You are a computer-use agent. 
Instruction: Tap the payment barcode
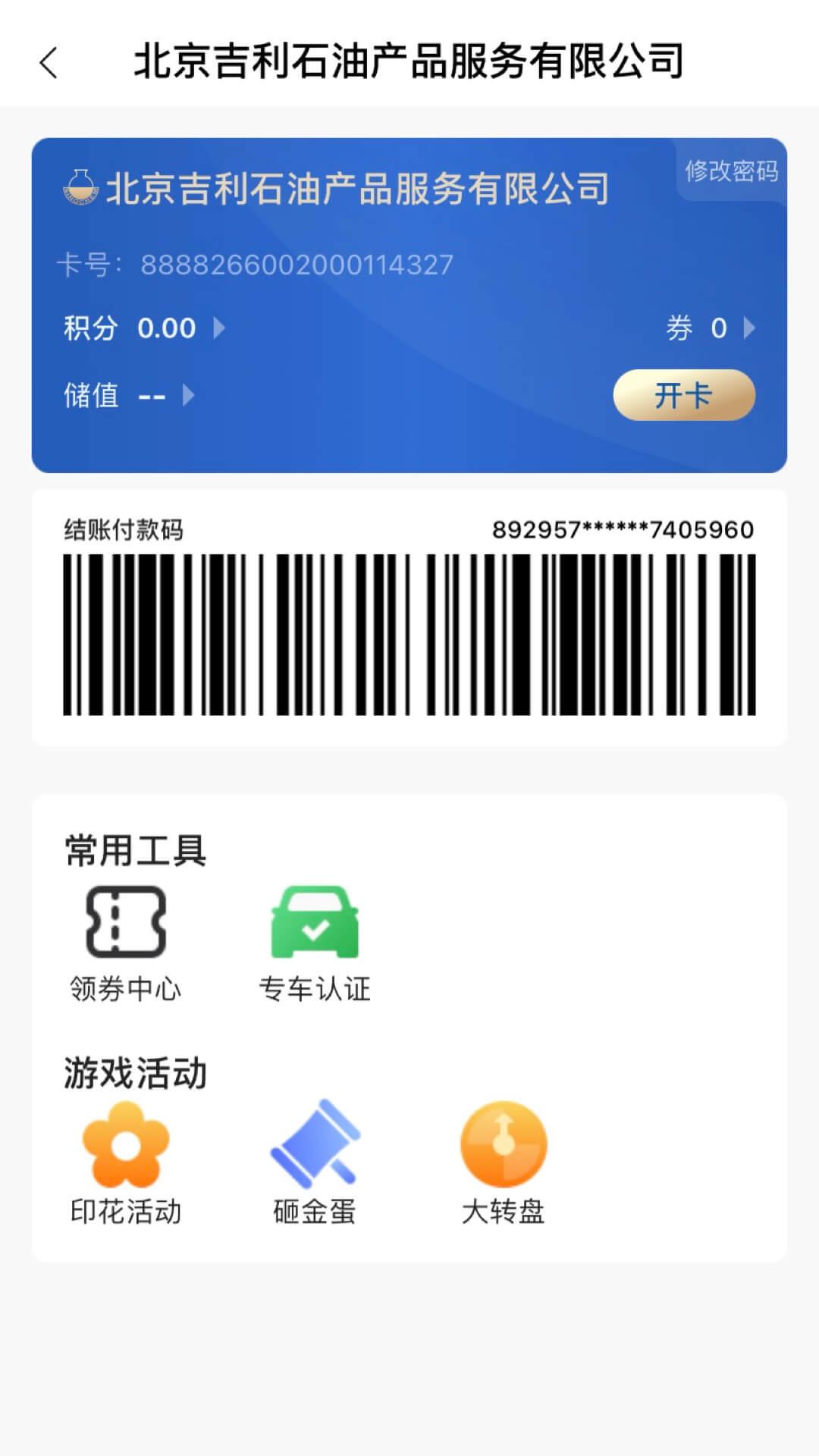[x=409, y=637]
